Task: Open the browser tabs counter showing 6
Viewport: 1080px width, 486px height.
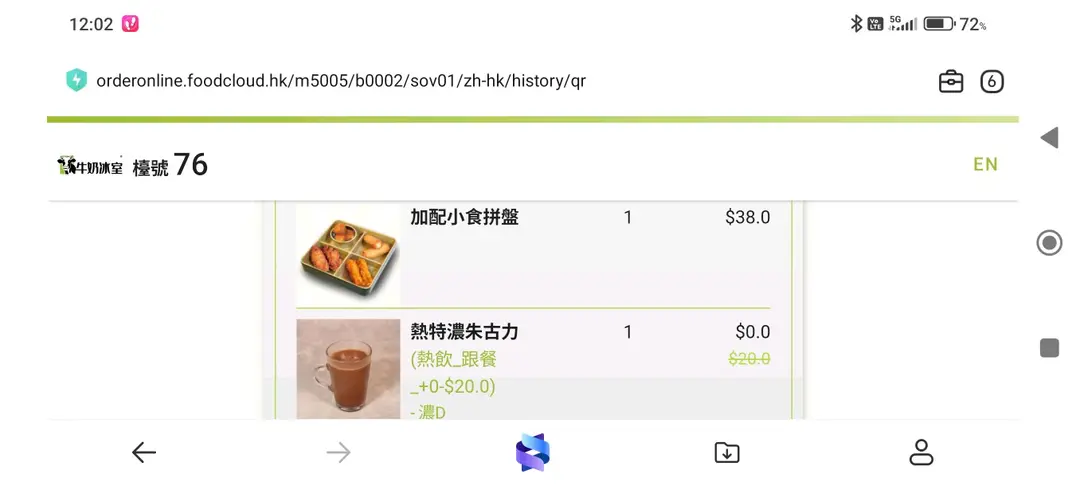Action: pyautogui.click(x=991, y=82)
